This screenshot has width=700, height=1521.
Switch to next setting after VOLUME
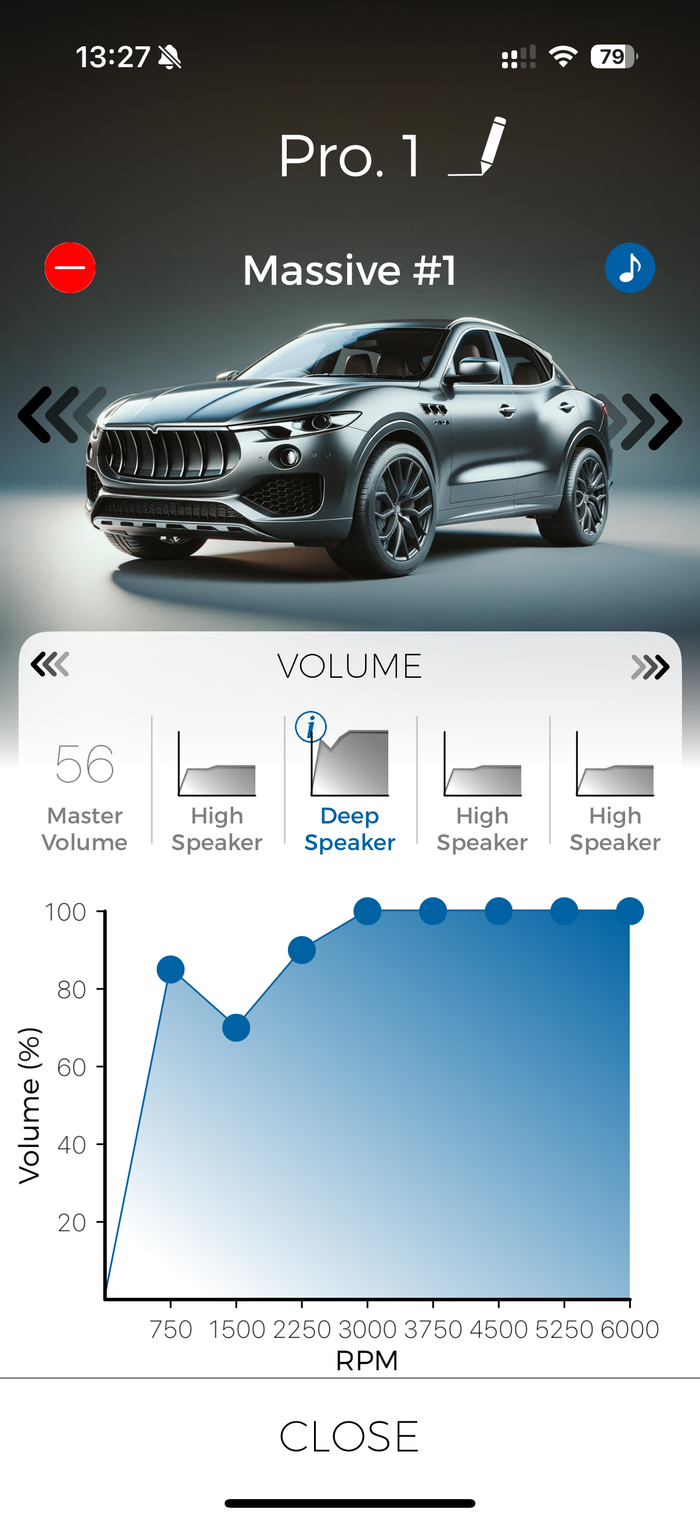pyautogui.click(x=650, y=666)
